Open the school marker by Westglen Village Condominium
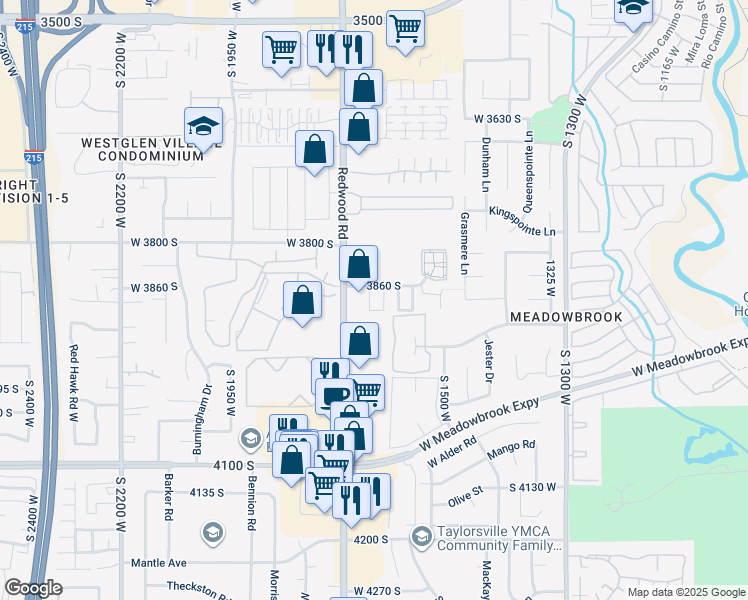The height and width of the screenshot is (600, 748). [203, 127]
